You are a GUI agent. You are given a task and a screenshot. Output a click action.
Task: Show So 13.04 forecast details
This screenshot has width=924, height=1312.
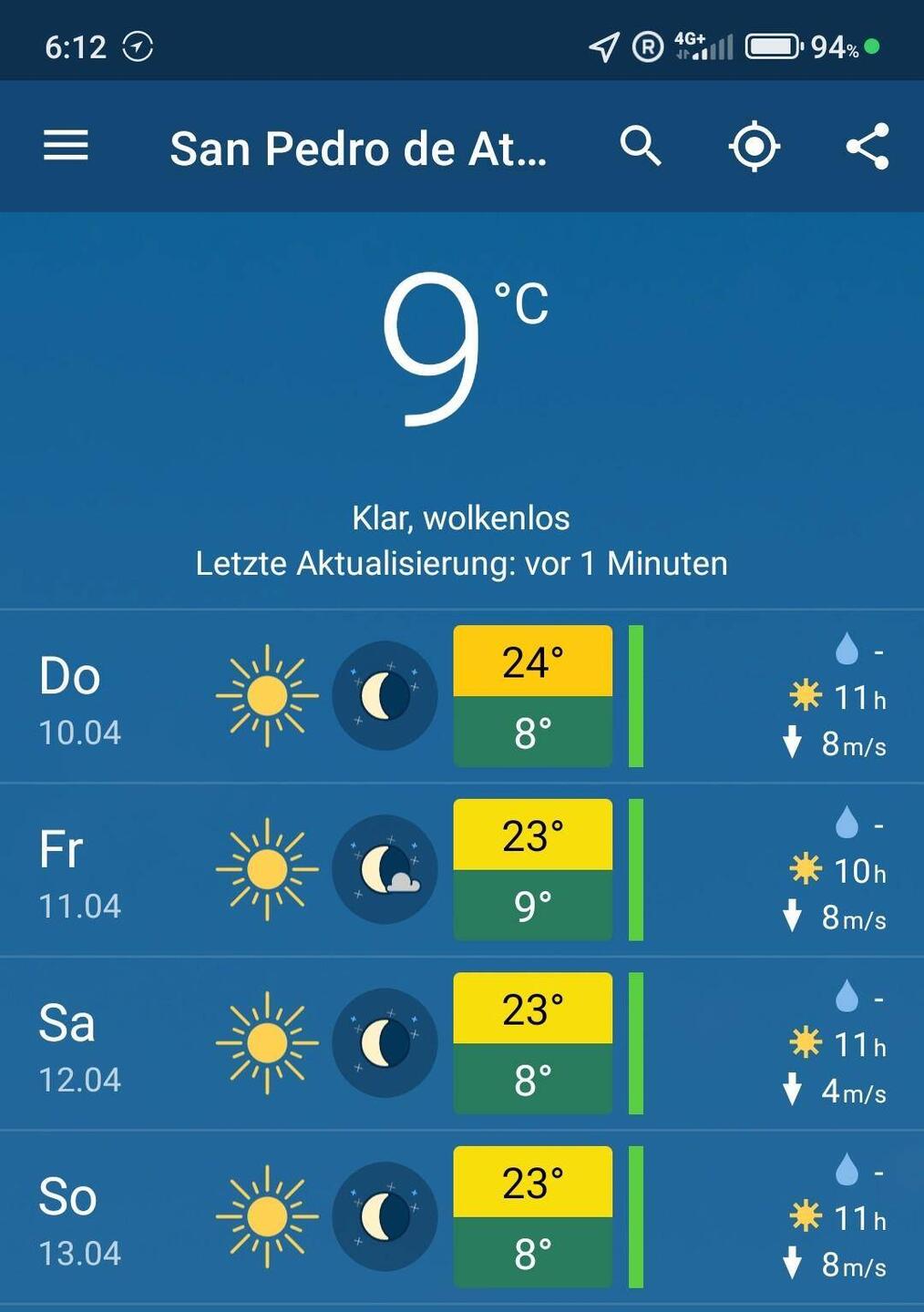tap(461, 1216)
